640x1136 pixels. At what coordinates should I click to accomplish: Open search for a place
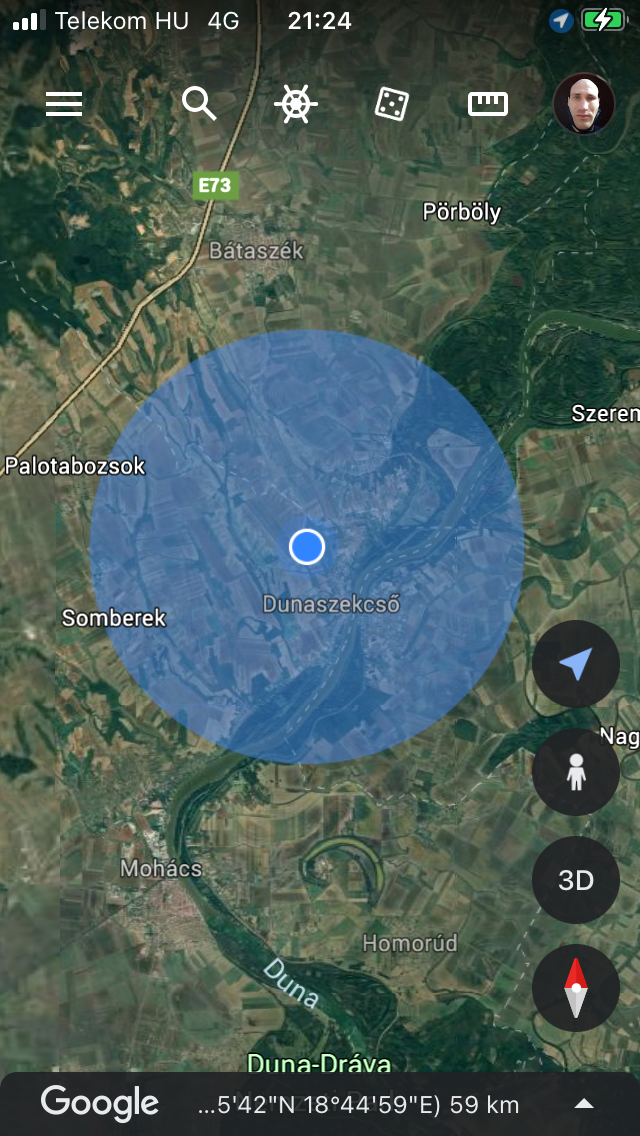point(199,104)
